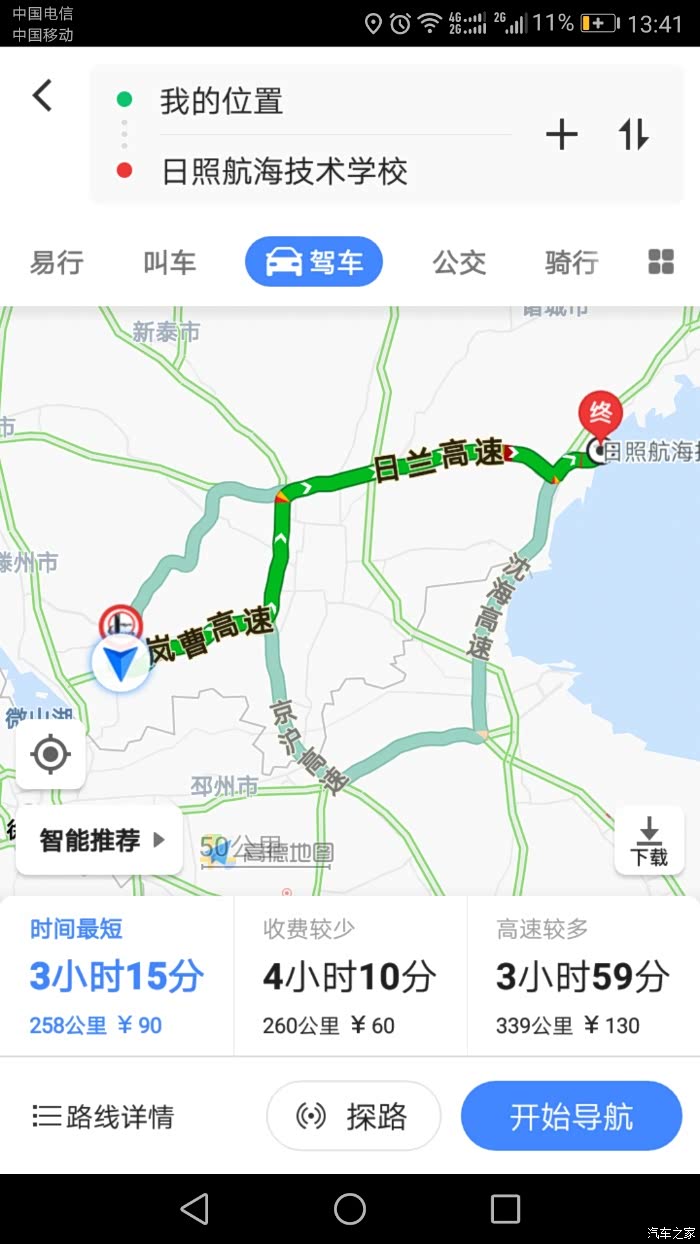Image resolution: width=700 pixels, height=1244 pixels.
Task: Open 路线详情 route details
Action: tap(103, 1116)
